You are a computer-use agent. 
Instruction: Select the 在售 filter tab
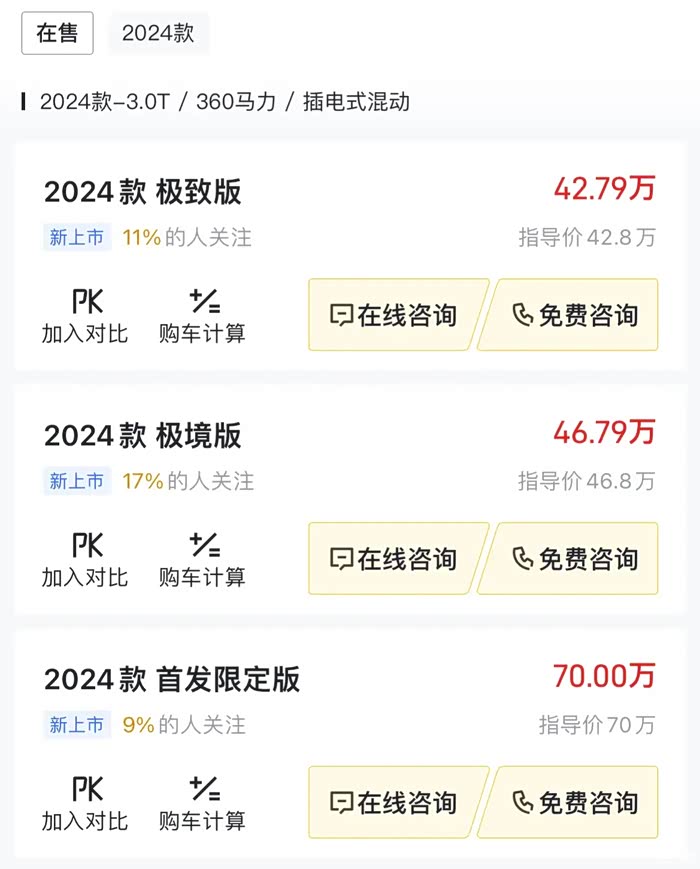pos(57,33)
